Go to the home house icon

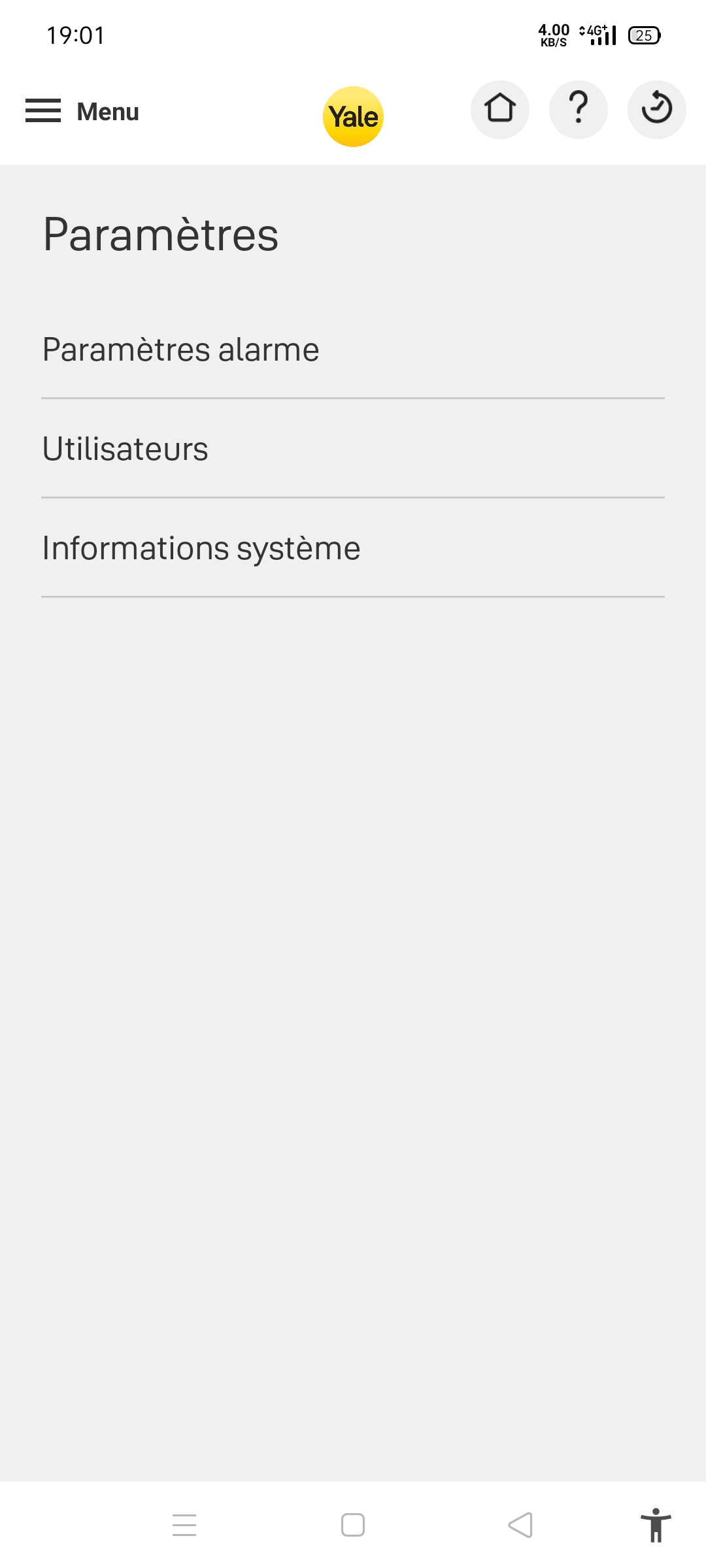coord(500,110)
